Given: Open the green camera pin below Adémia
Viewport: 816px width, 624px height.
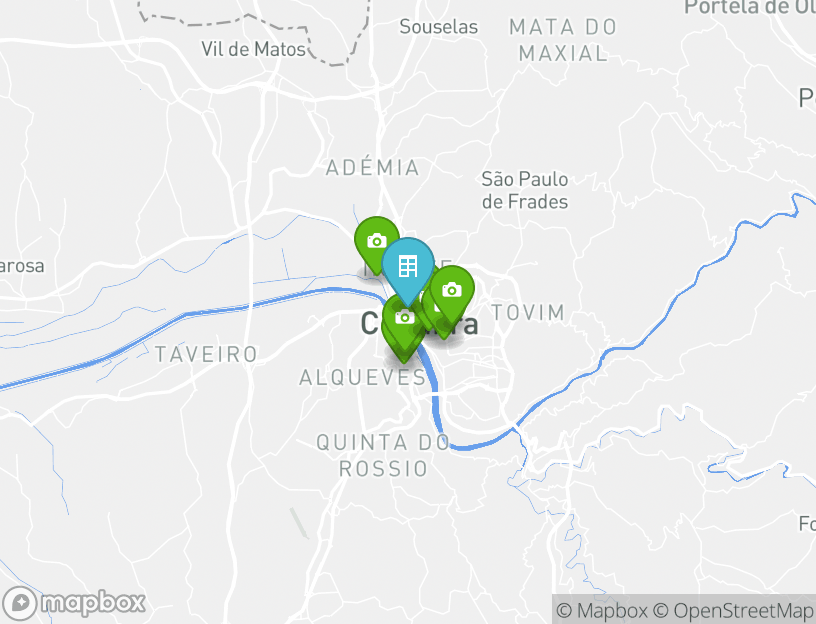Looking at the screenshot, I should click(x=376, y=241).
